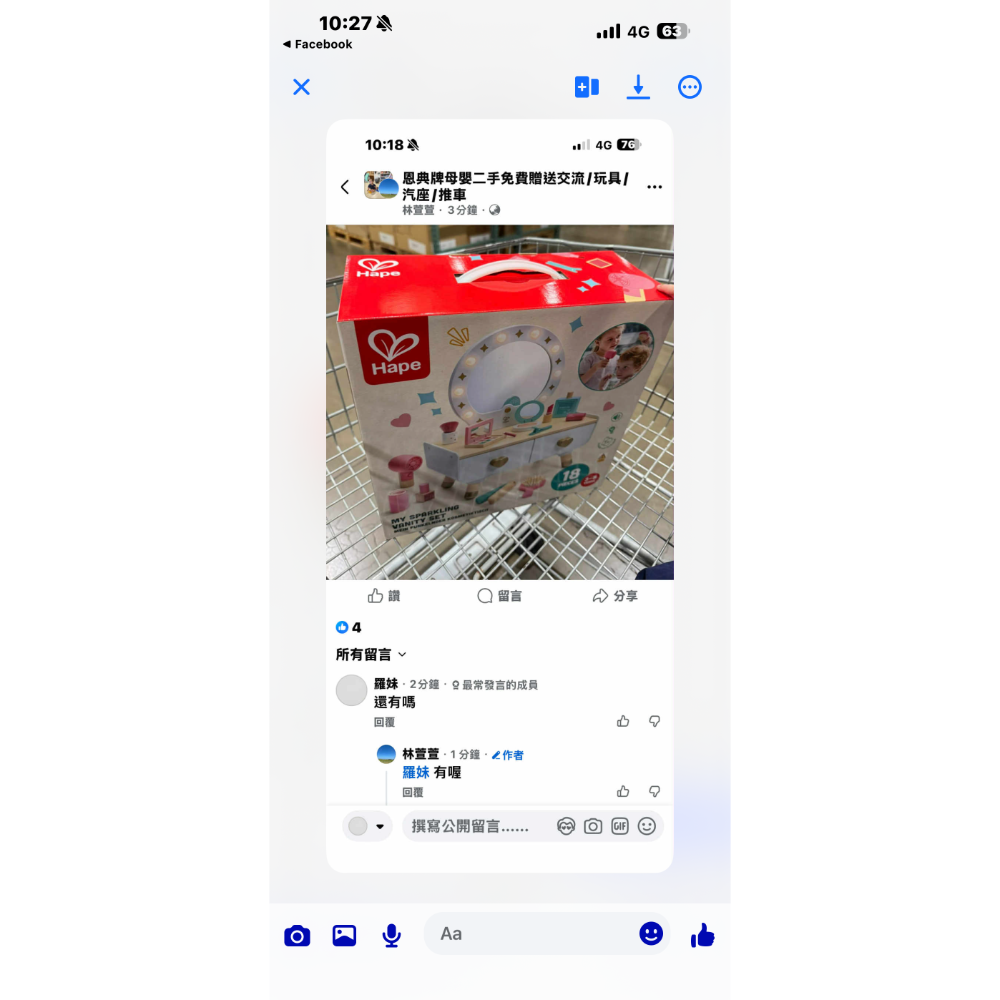1000x1000 pixels.
Task: Return to Facebook via back link
Action: click(317, 44)
